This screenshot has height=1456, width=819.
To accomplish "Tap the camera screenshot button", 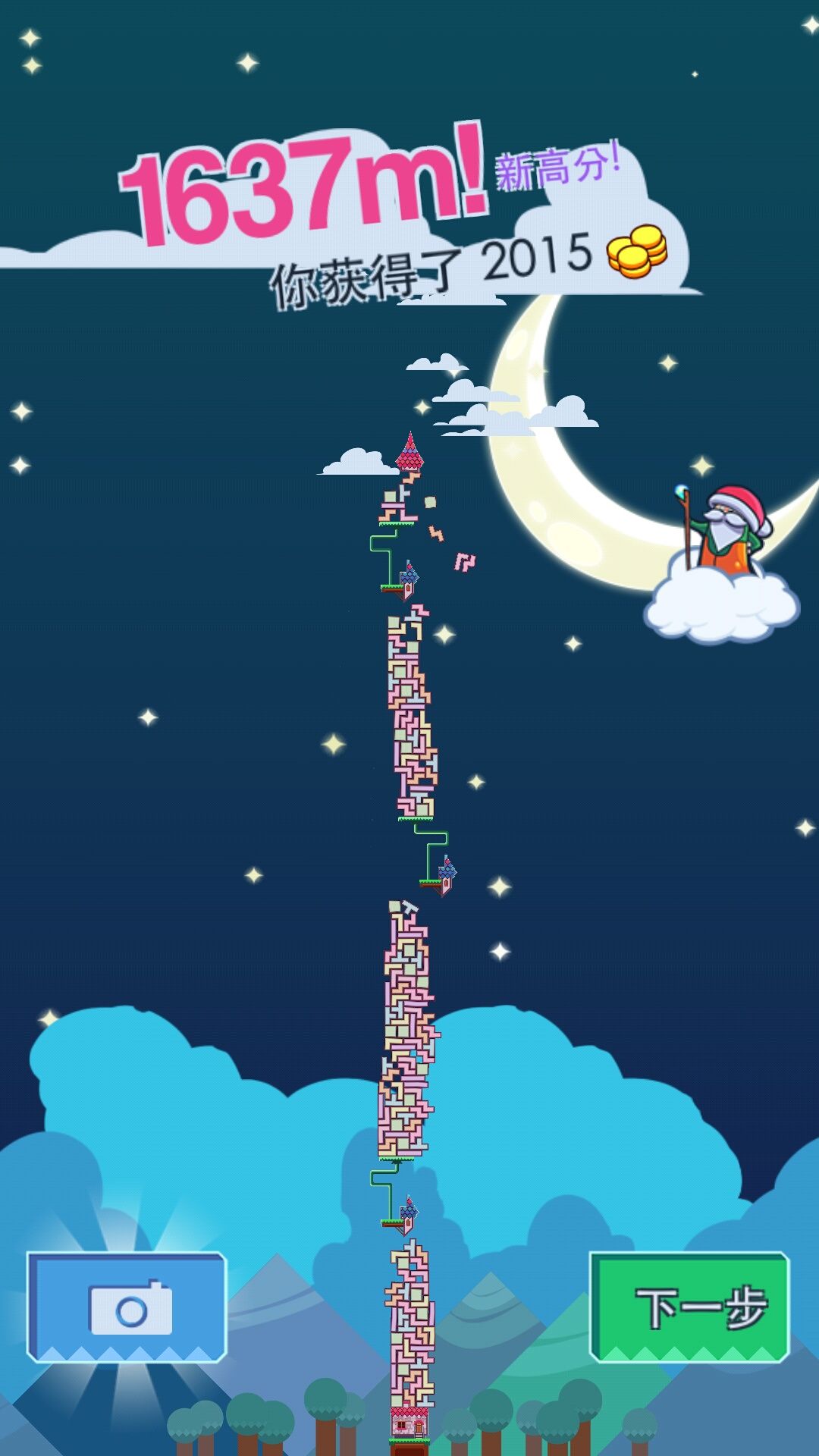I will pyautogui.click(x=127, y=1307).
